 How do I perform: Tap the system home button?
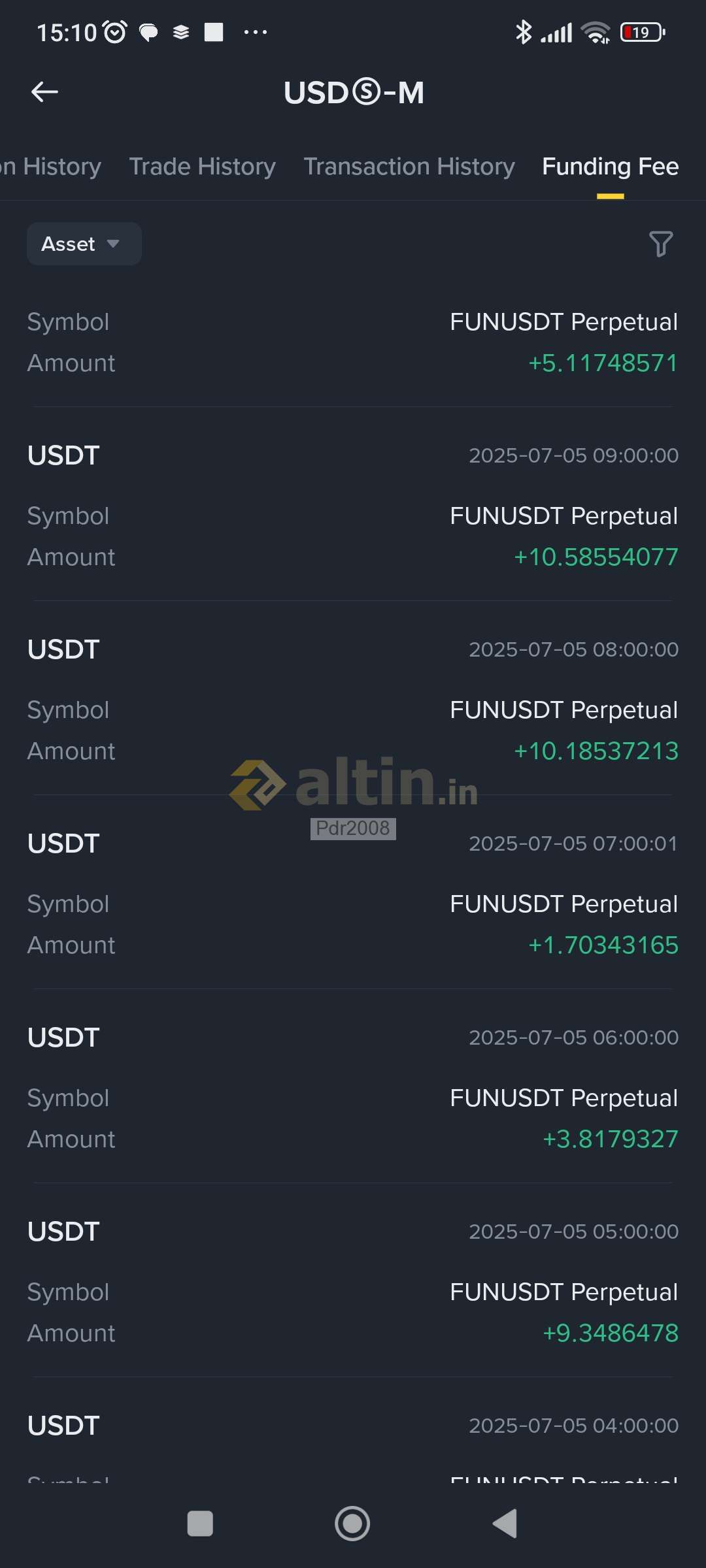352,1524
